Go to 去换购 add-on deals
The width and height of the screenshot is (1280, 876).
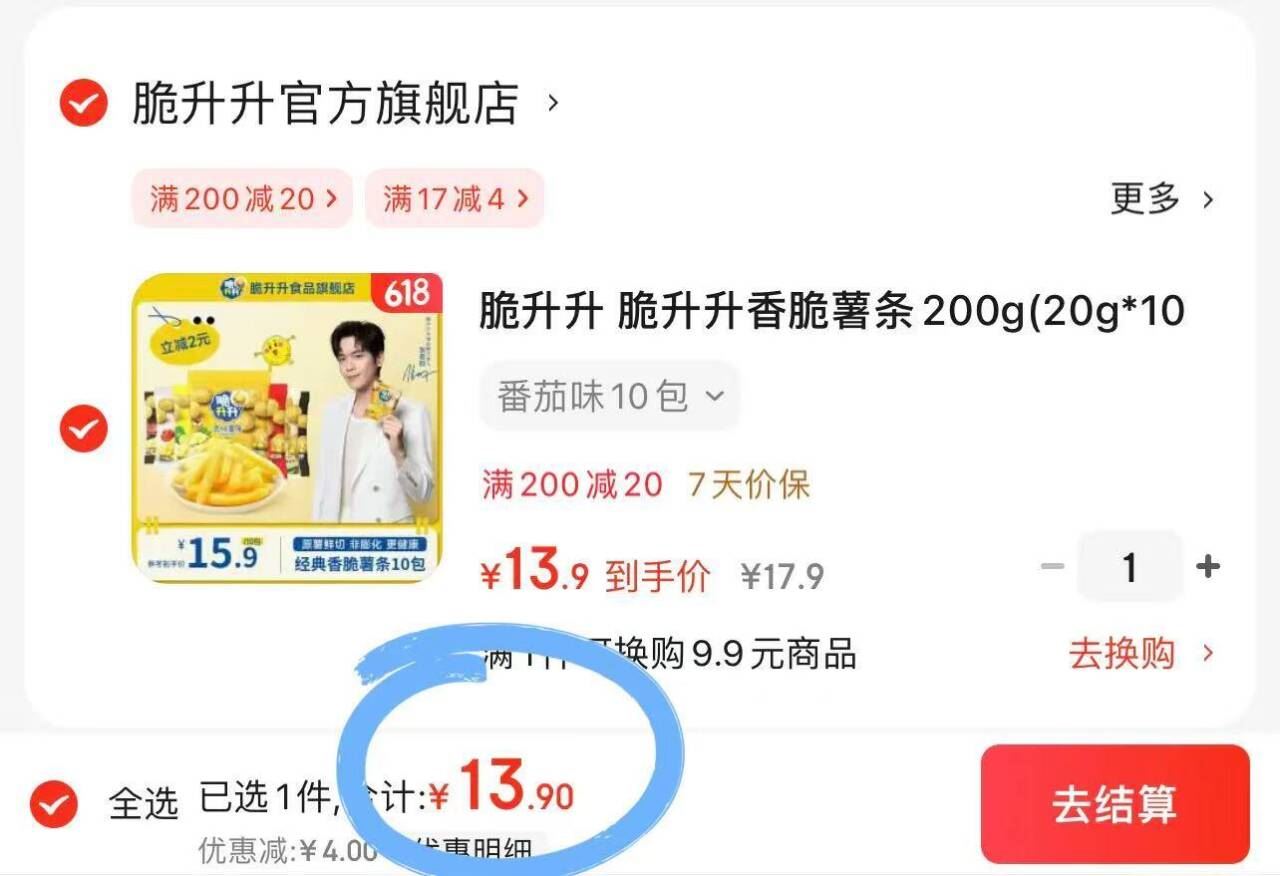1140,654
